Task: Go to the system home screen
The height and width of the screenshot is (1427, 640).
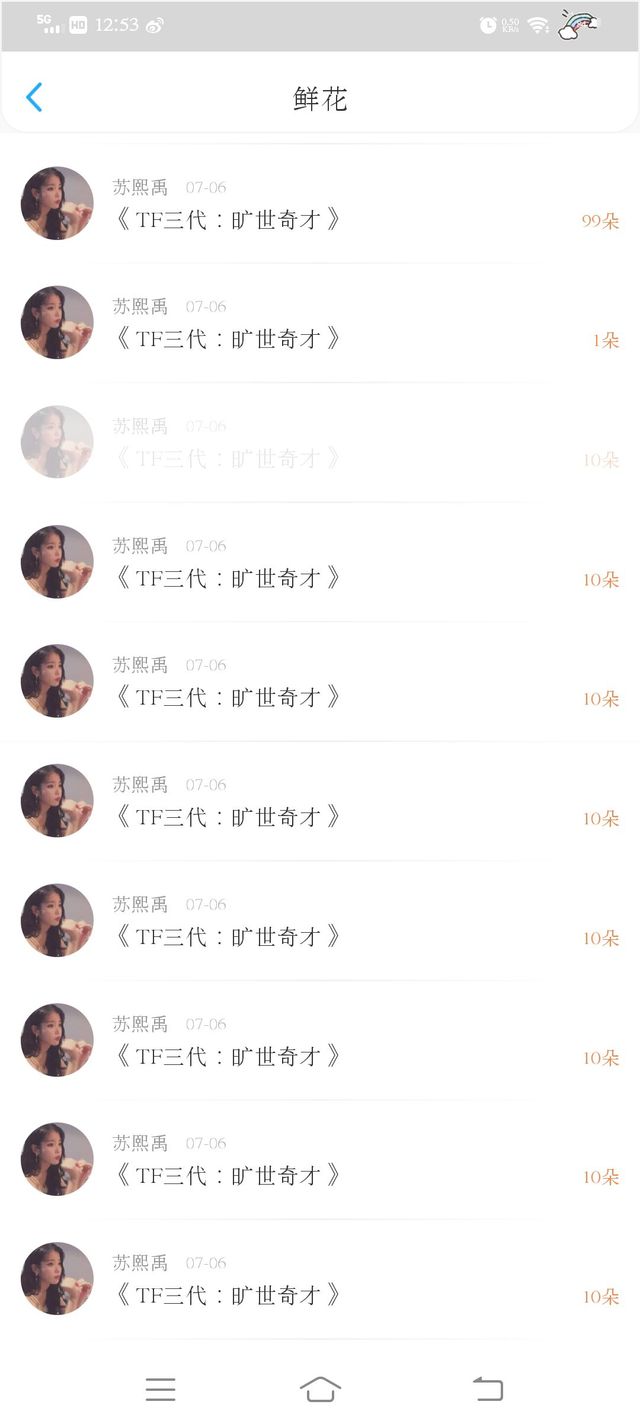Action: pyautogui.click(x=320, y=1388)
